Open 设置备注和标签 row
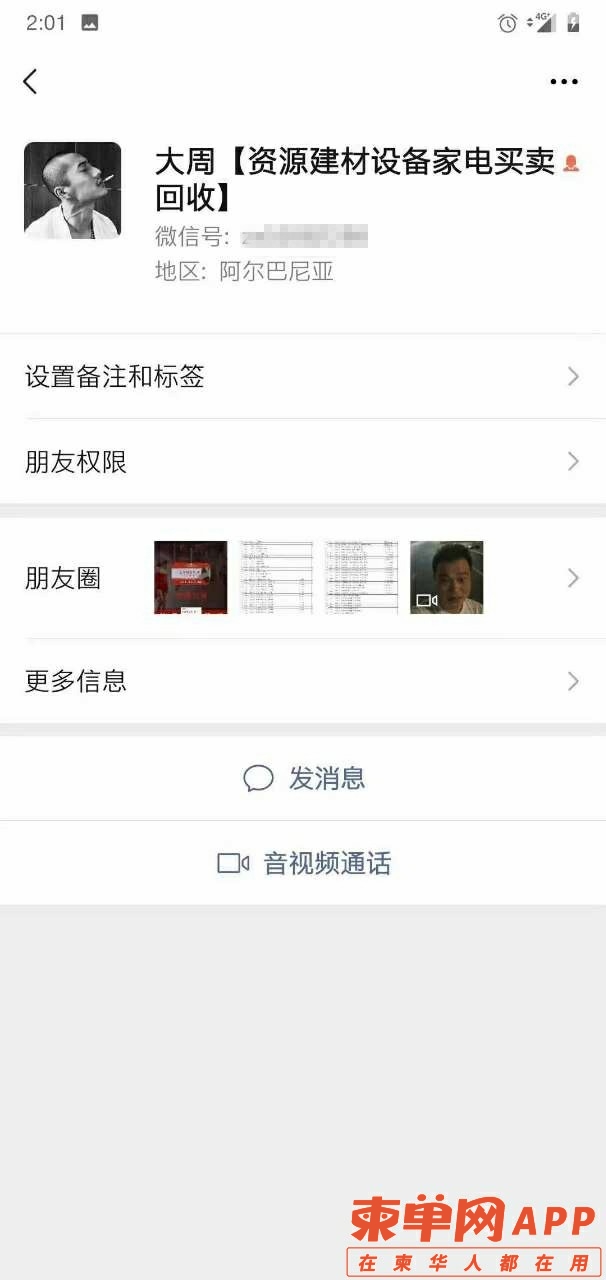606x1280 pixels. point(302,377)
